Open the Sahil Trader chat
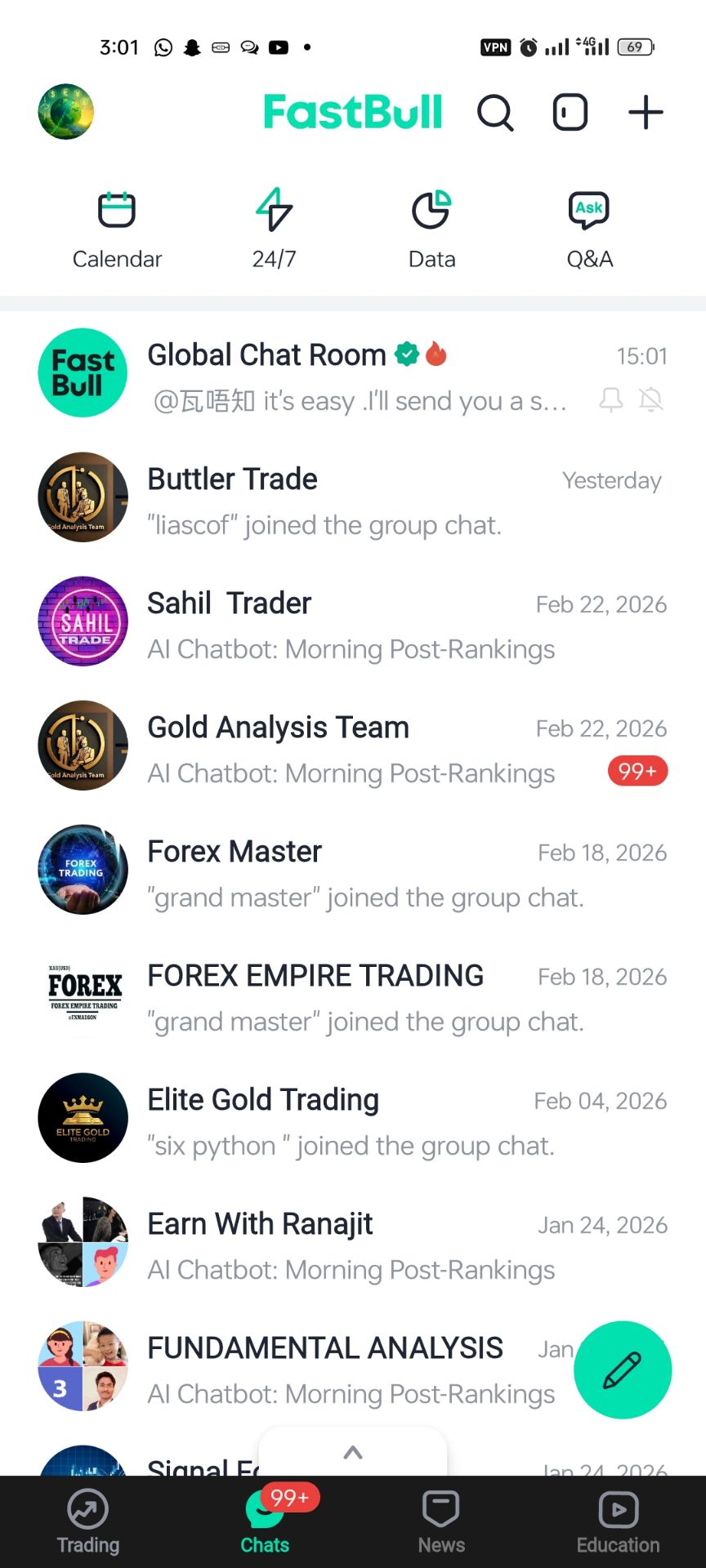 point(351,624)
